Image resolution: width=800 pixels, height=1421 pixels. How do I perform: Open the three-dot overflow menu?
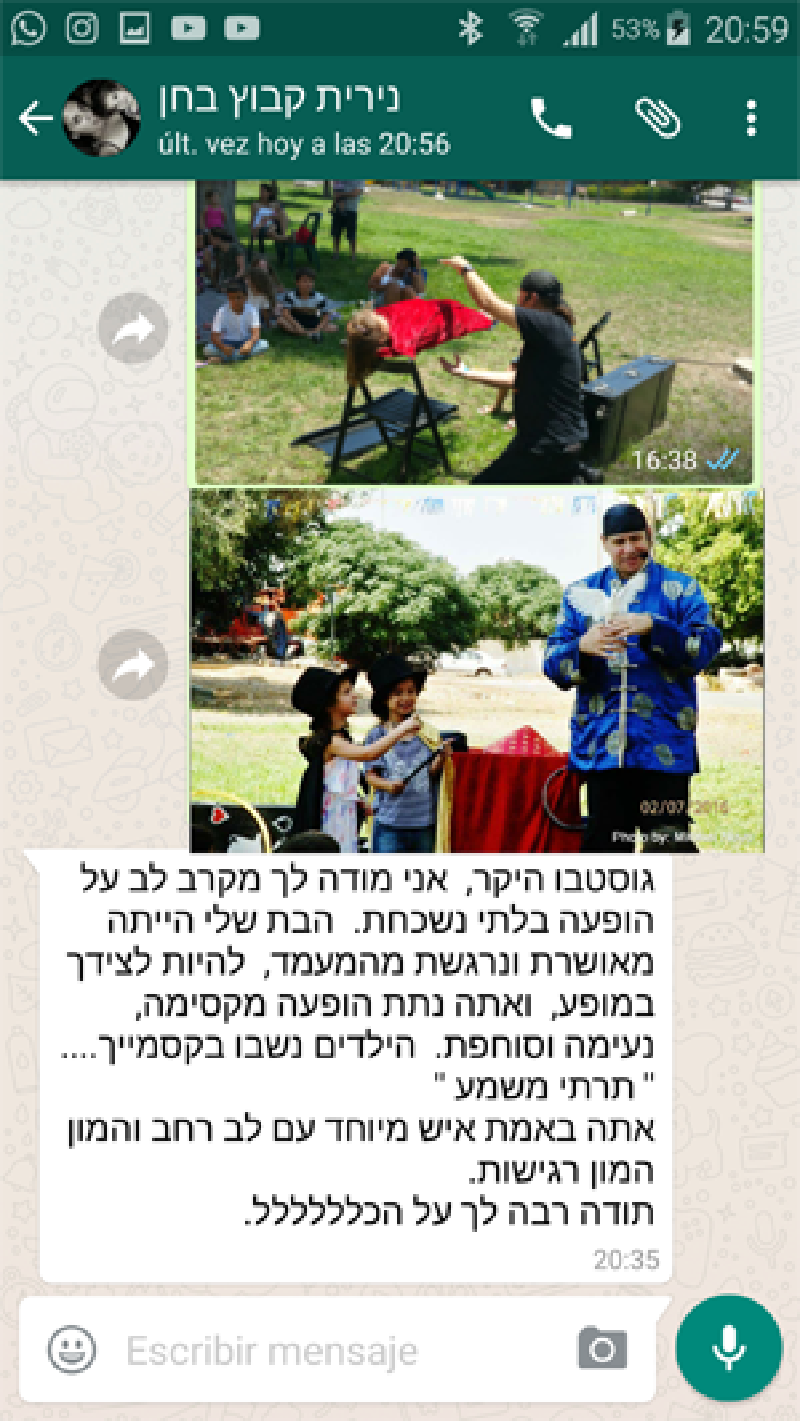point(751,120)
